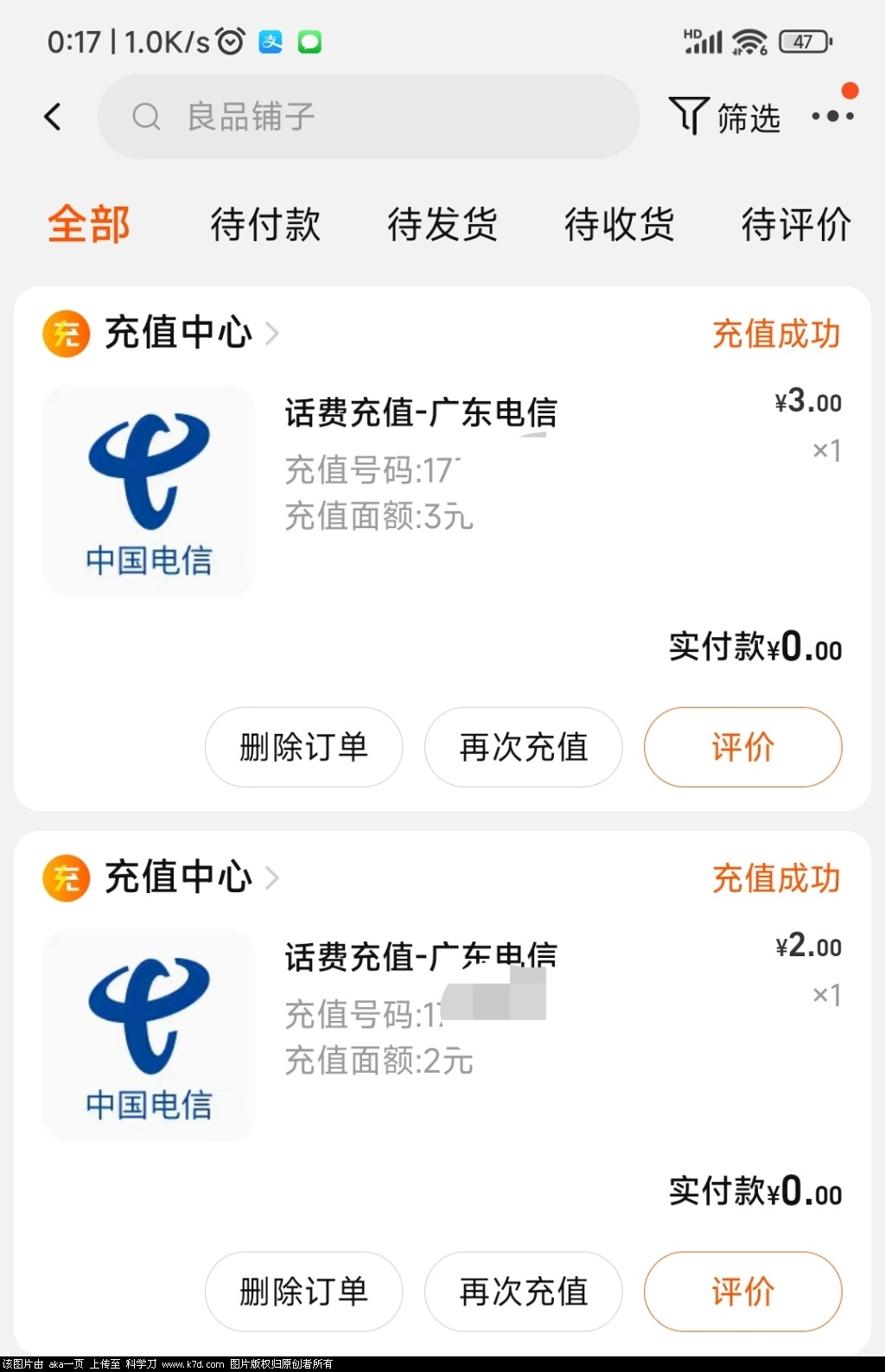The height and width of the screenshot is (1372, 885).
Task: Expand the first 充值中心 store via its chevron
Action: (272, 333)
